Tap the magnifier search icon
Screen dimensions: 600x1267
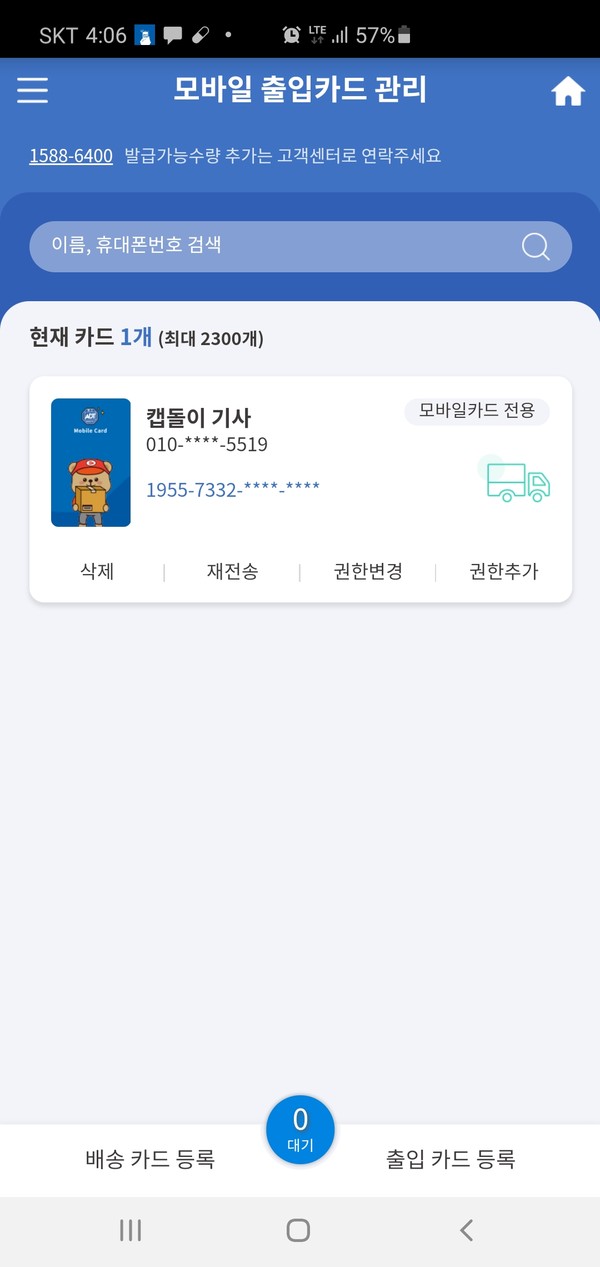[x=536, y=247]
